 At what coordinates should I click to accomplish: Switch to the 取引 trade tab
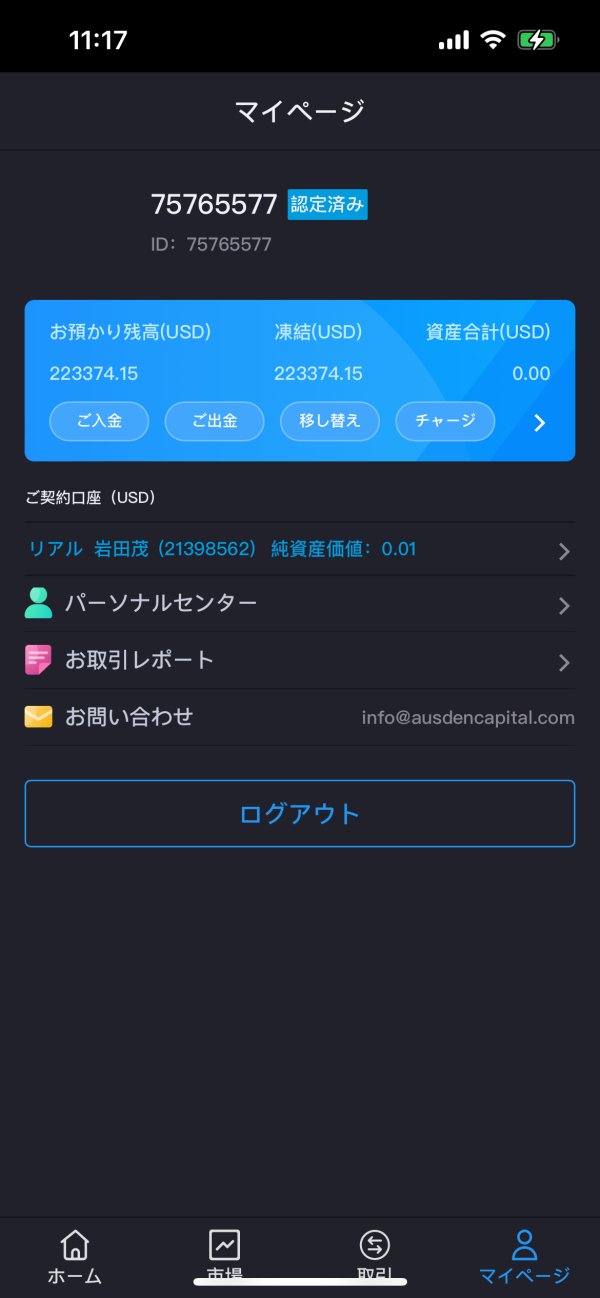(375, 1256)
